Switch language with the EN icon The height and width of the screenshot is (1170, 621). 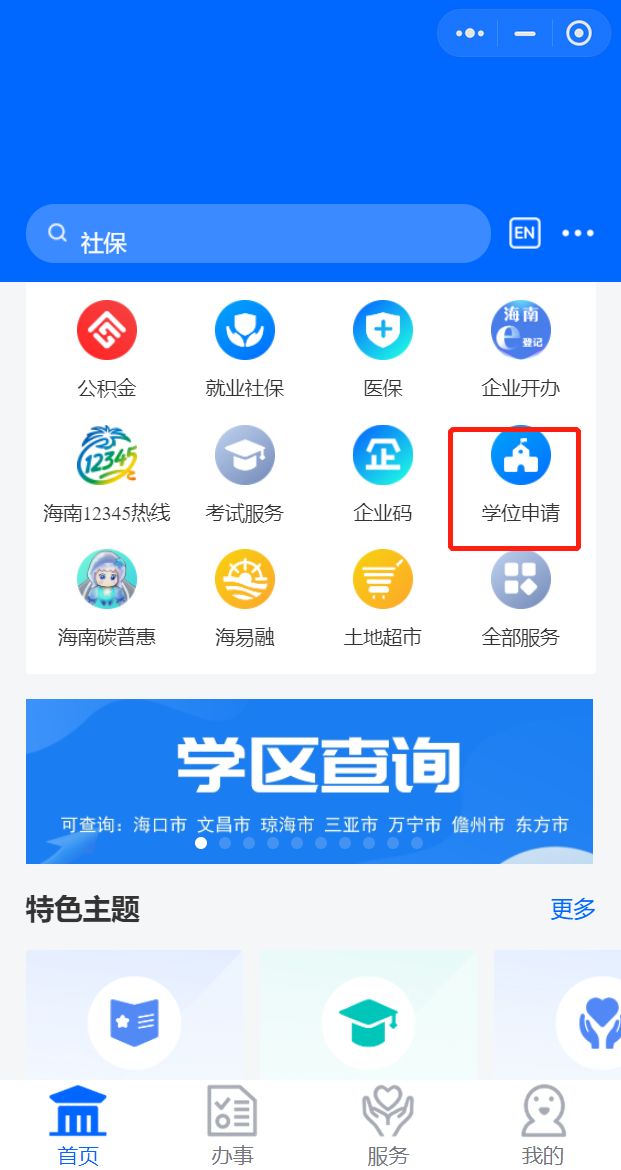pyautogui.click(x=525, y=233)
